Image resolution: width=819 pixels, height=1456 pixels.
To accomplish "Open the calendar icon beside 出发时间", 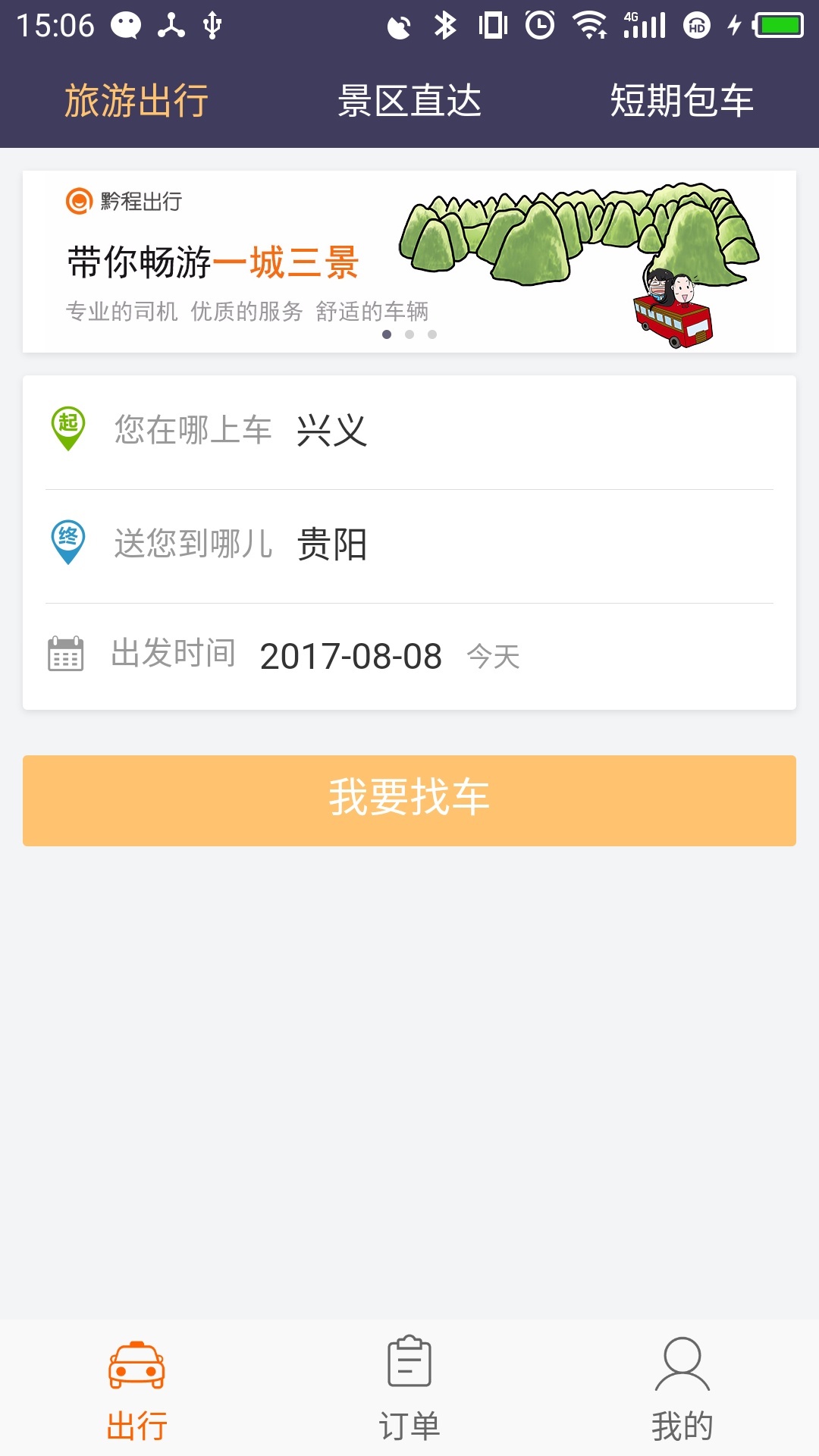I will click(64, 656).
